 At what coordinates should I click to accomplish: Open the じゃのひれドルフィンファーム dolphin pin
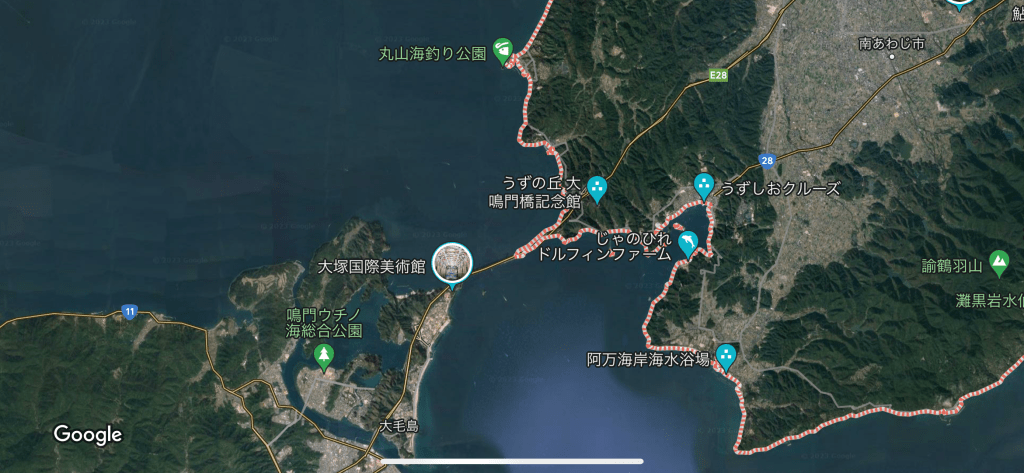(x=688, y=243)
